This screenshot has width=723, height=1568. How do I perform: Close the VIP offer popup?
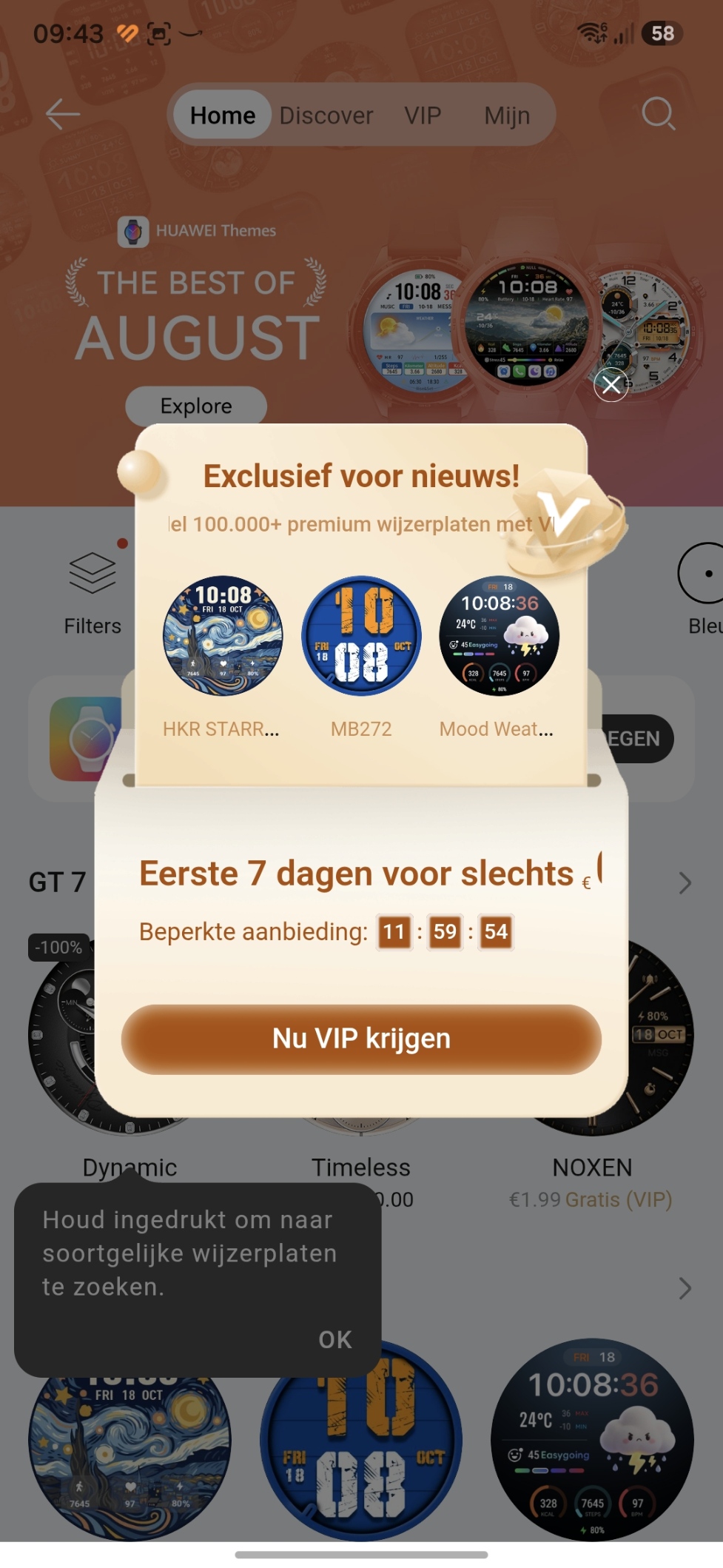tap(611, 385)
